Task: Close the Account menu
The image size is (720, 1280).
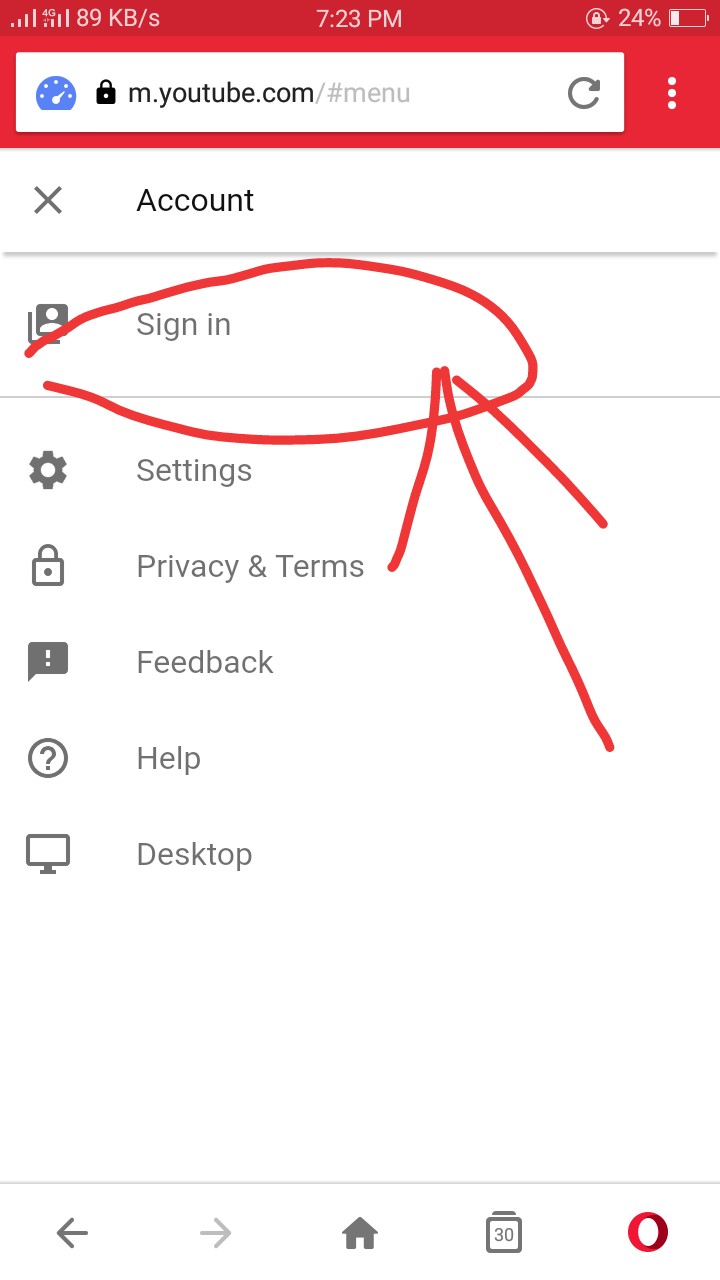Action: 48,200
